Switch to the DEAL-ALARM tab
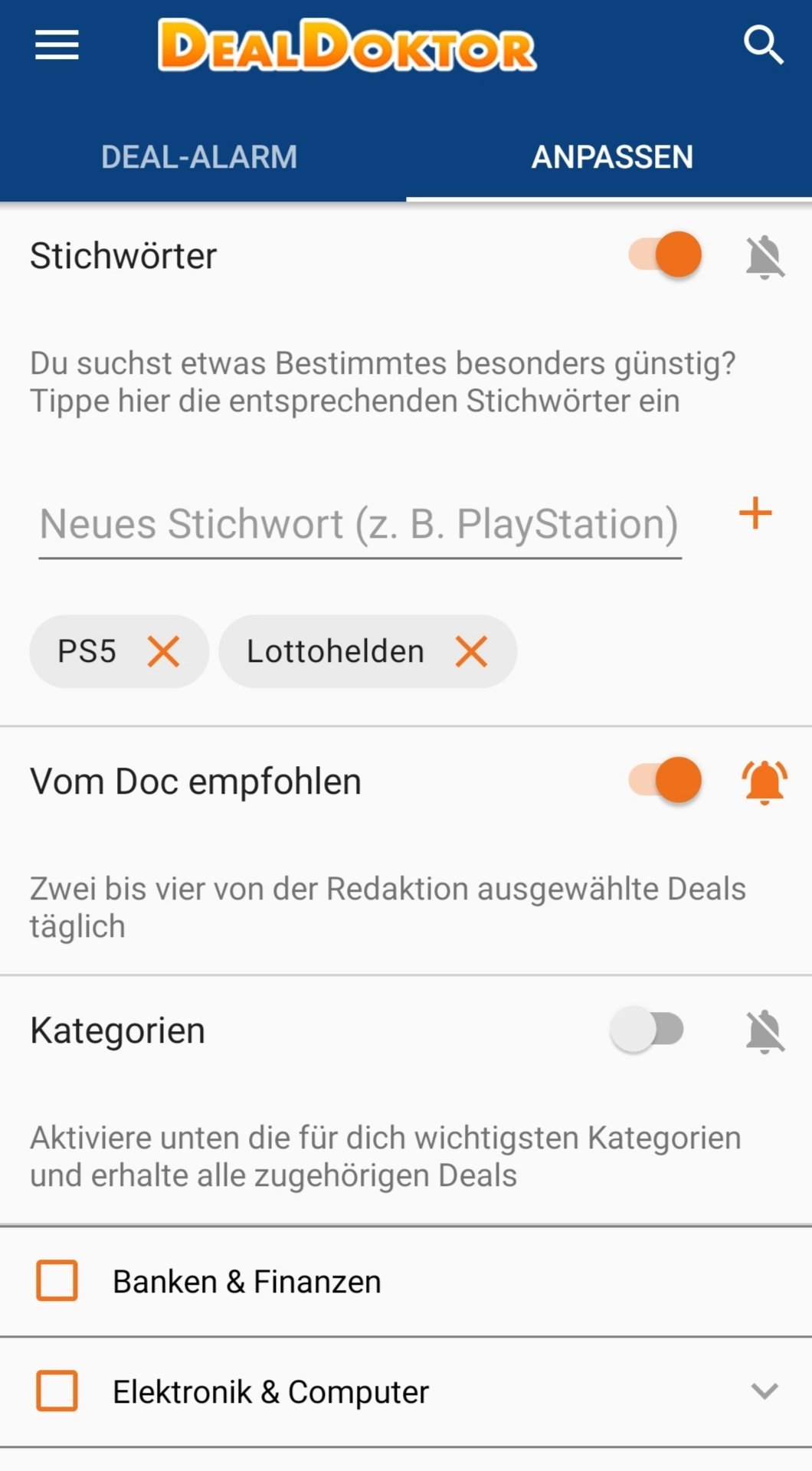Viewport: 812px width, 1471px height. 199,157
